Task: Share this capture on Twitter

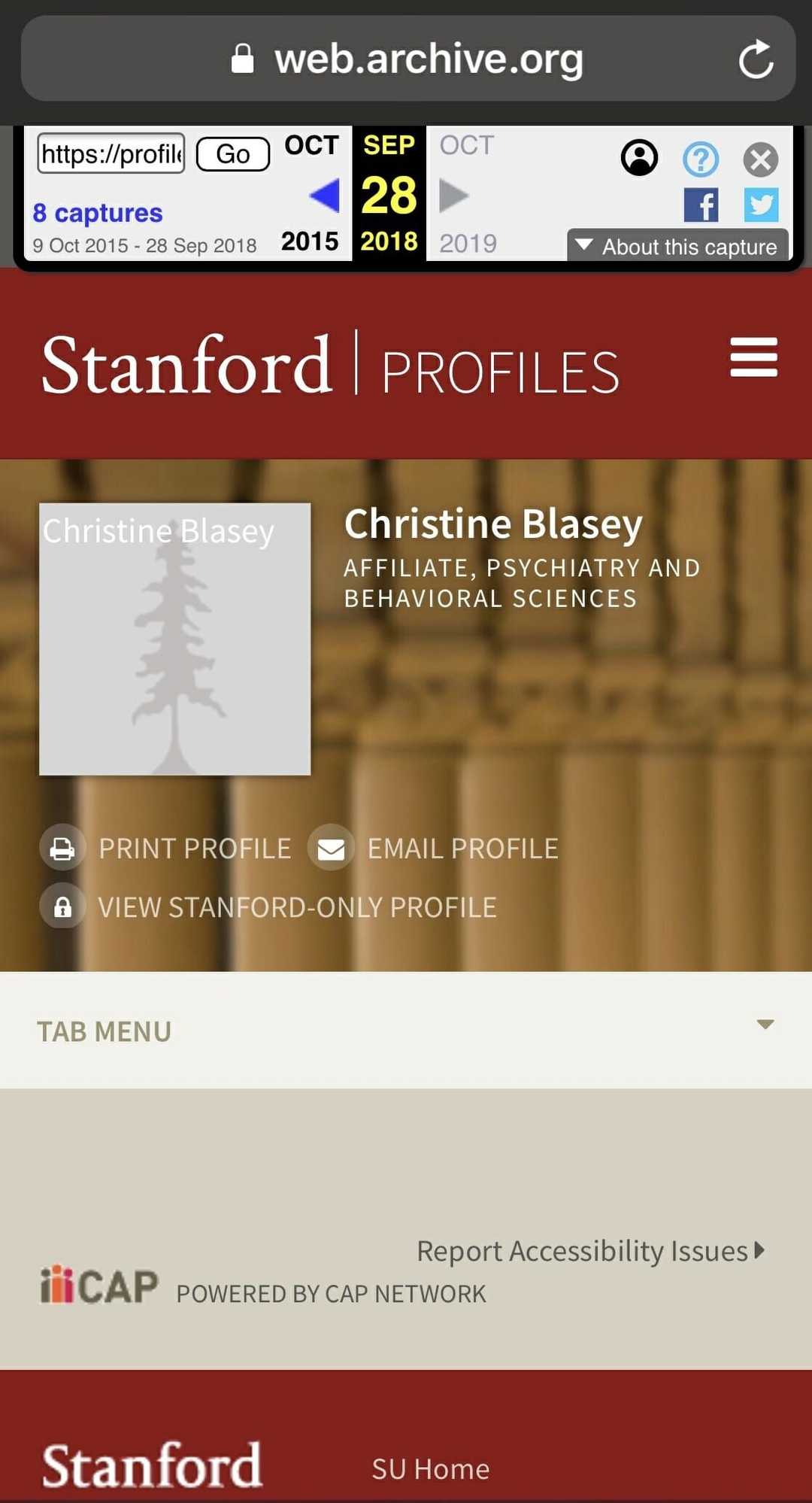Action: (x=761, y=205)
